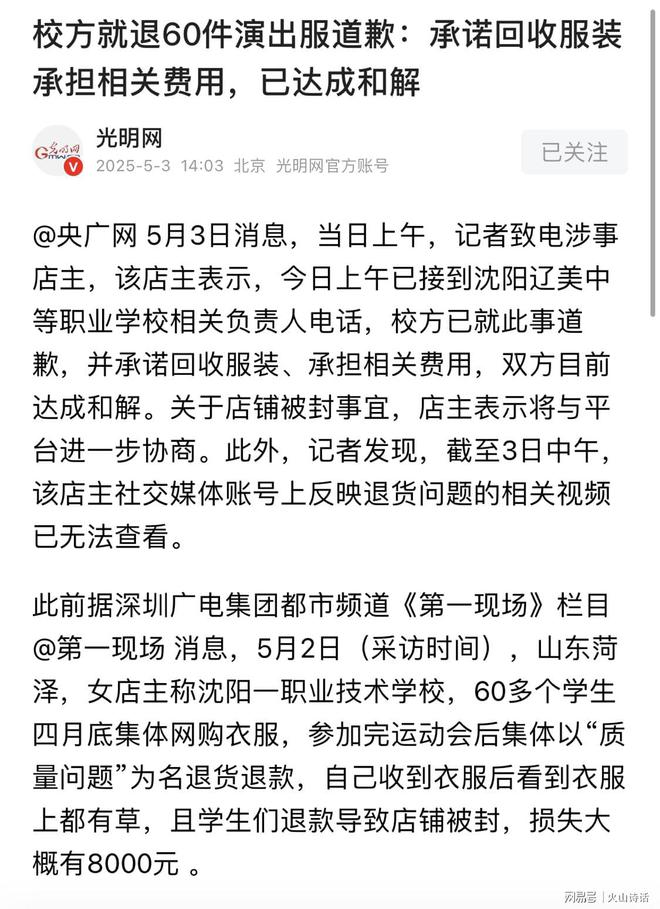Open the 光明网 author profile avatar

58,151
